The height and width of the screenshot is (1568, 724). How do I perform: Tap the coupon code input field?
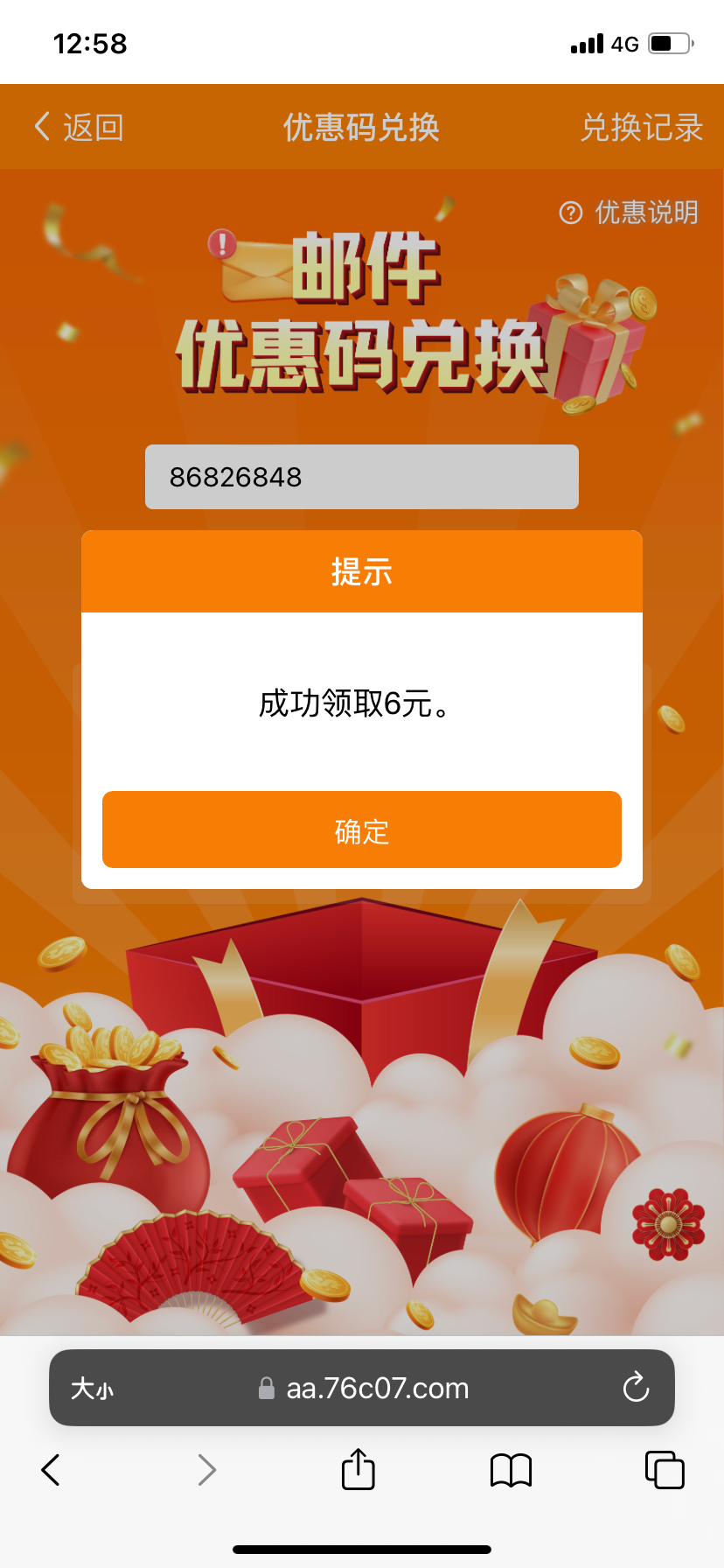click(361, 477)
